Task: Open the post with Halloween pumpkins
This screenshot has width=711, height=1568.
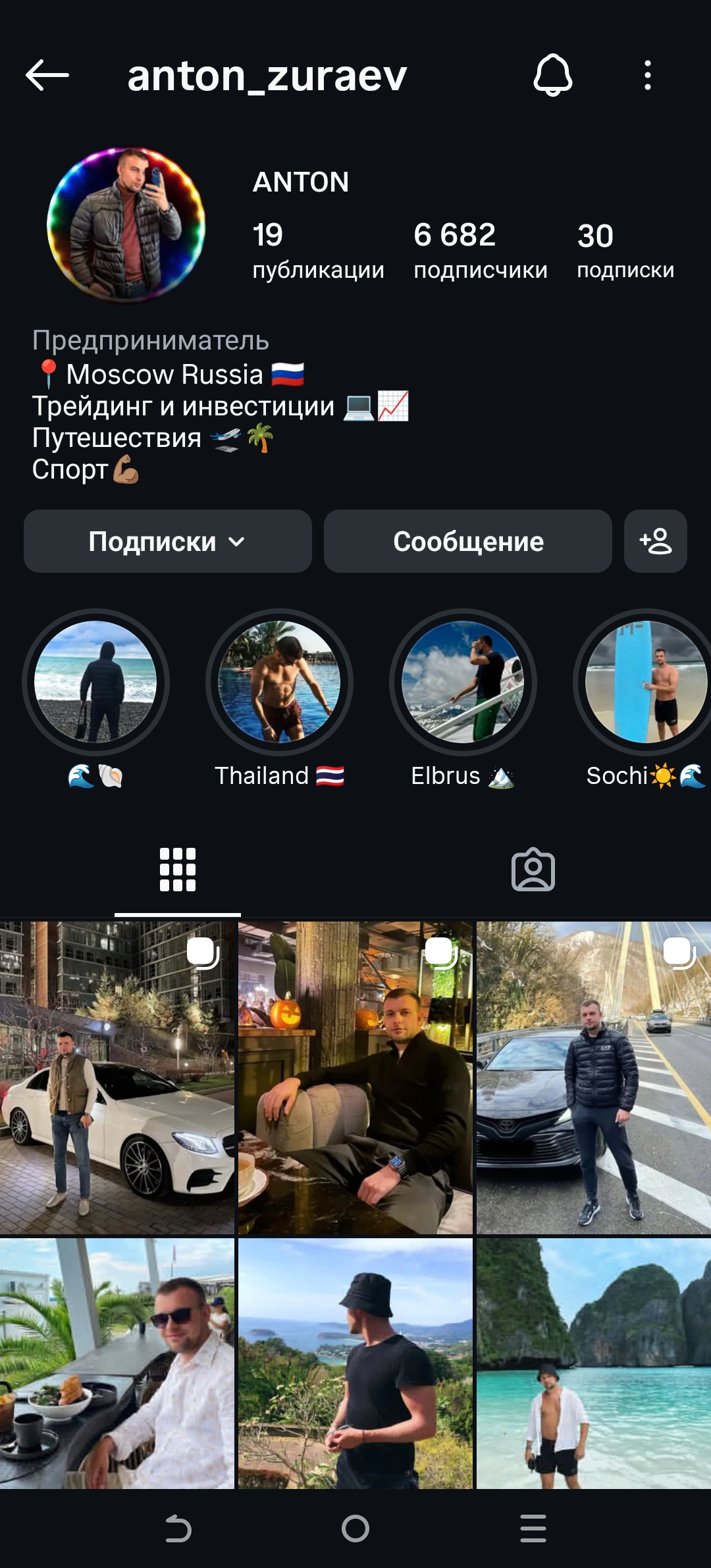Action: (355, 1078)
